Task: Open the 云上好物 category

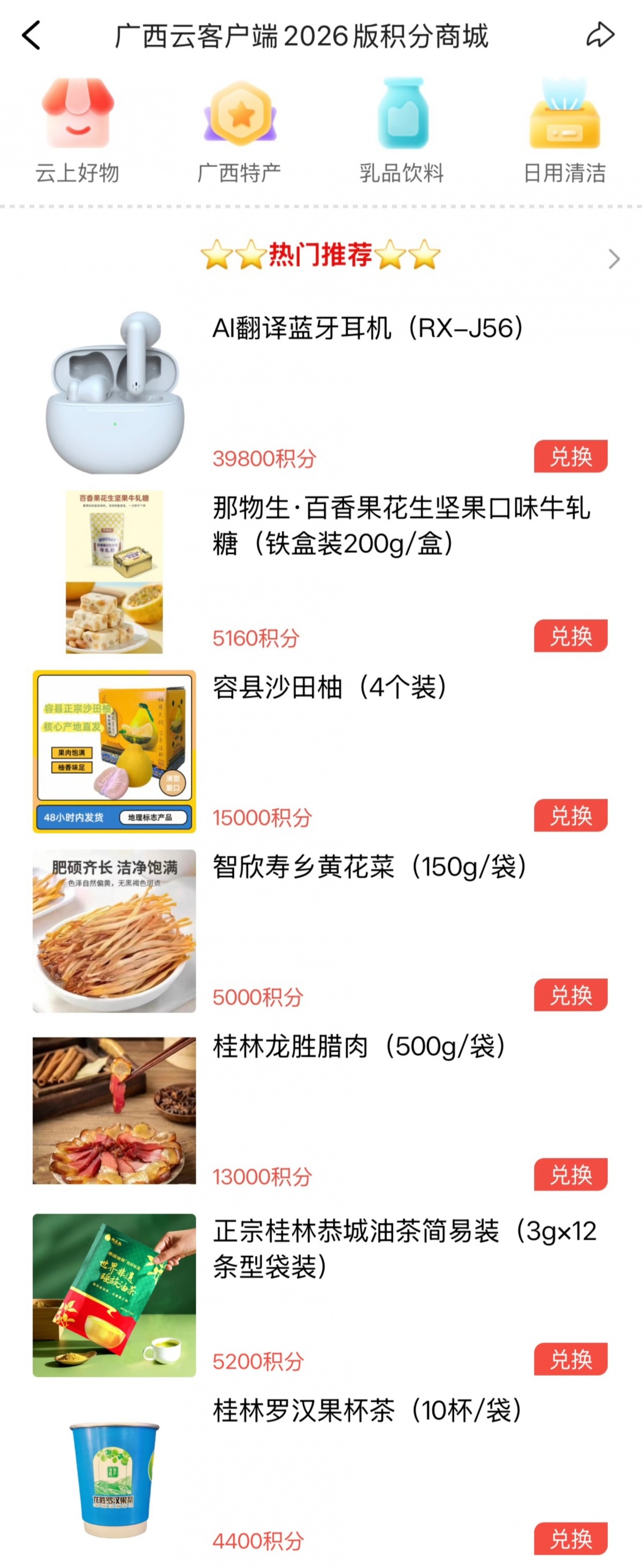Action: 78,131
